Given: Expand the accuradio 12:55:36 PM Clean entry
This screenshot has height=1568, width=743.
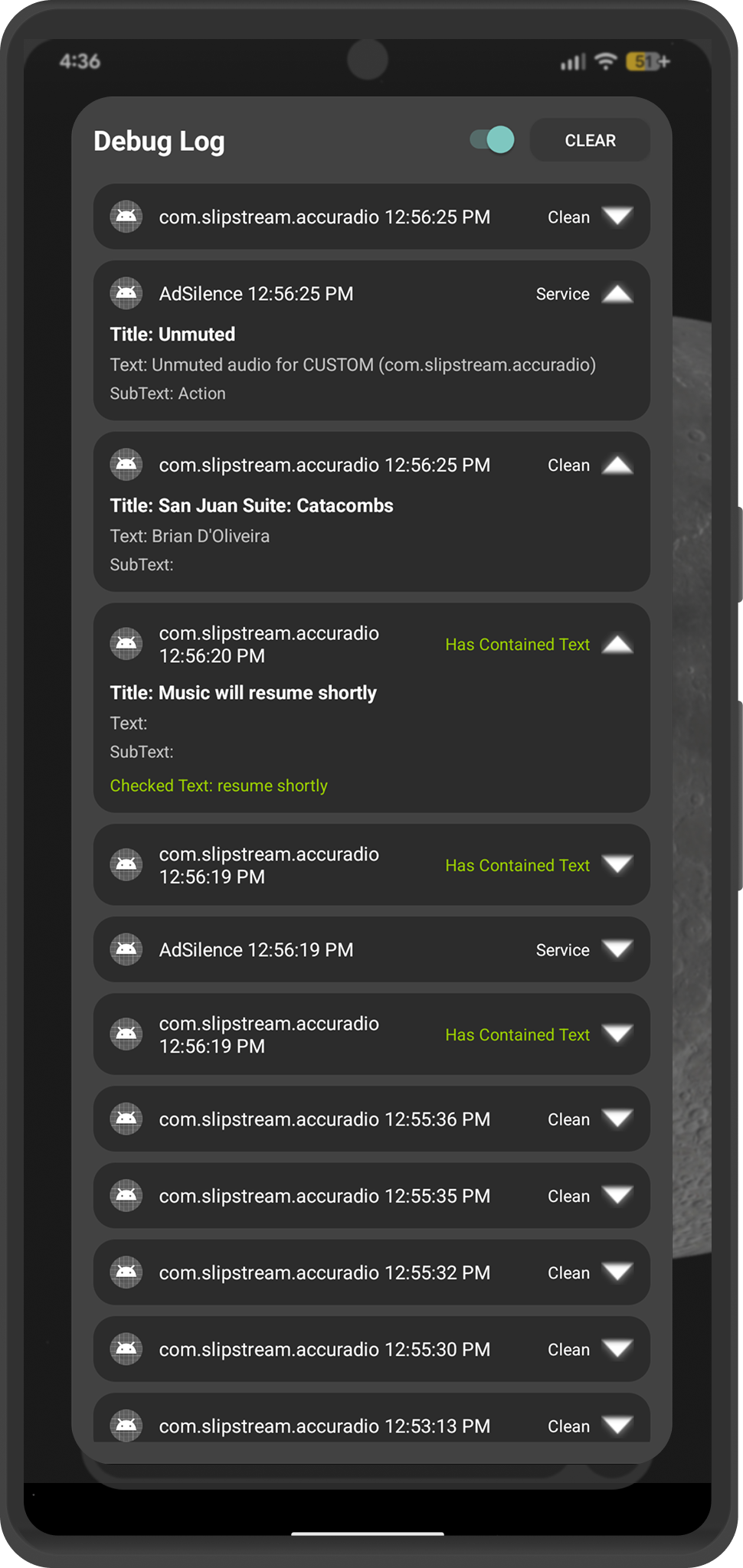Looking at the screenshot, I should pos(617,1119).
